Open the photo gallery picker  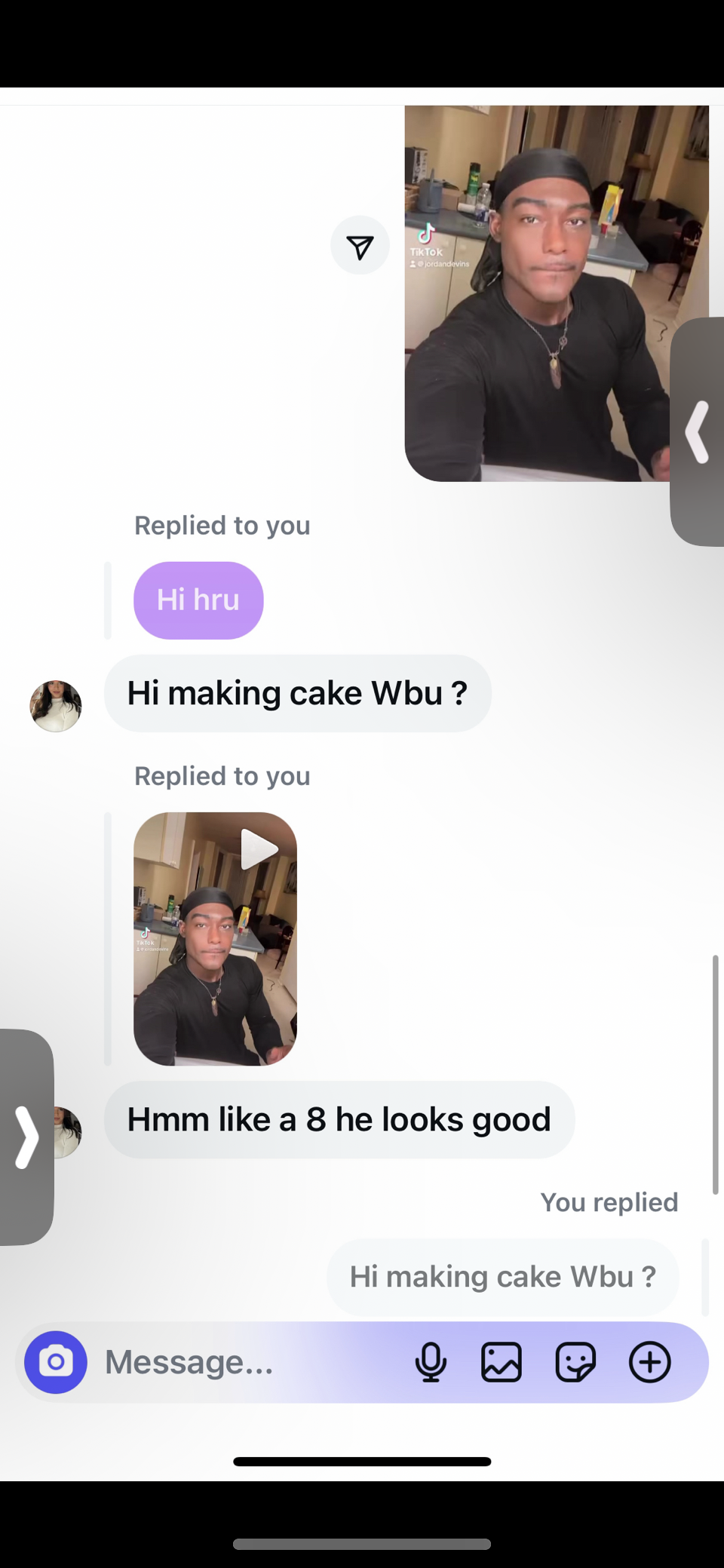click(x=502, y=1362)
